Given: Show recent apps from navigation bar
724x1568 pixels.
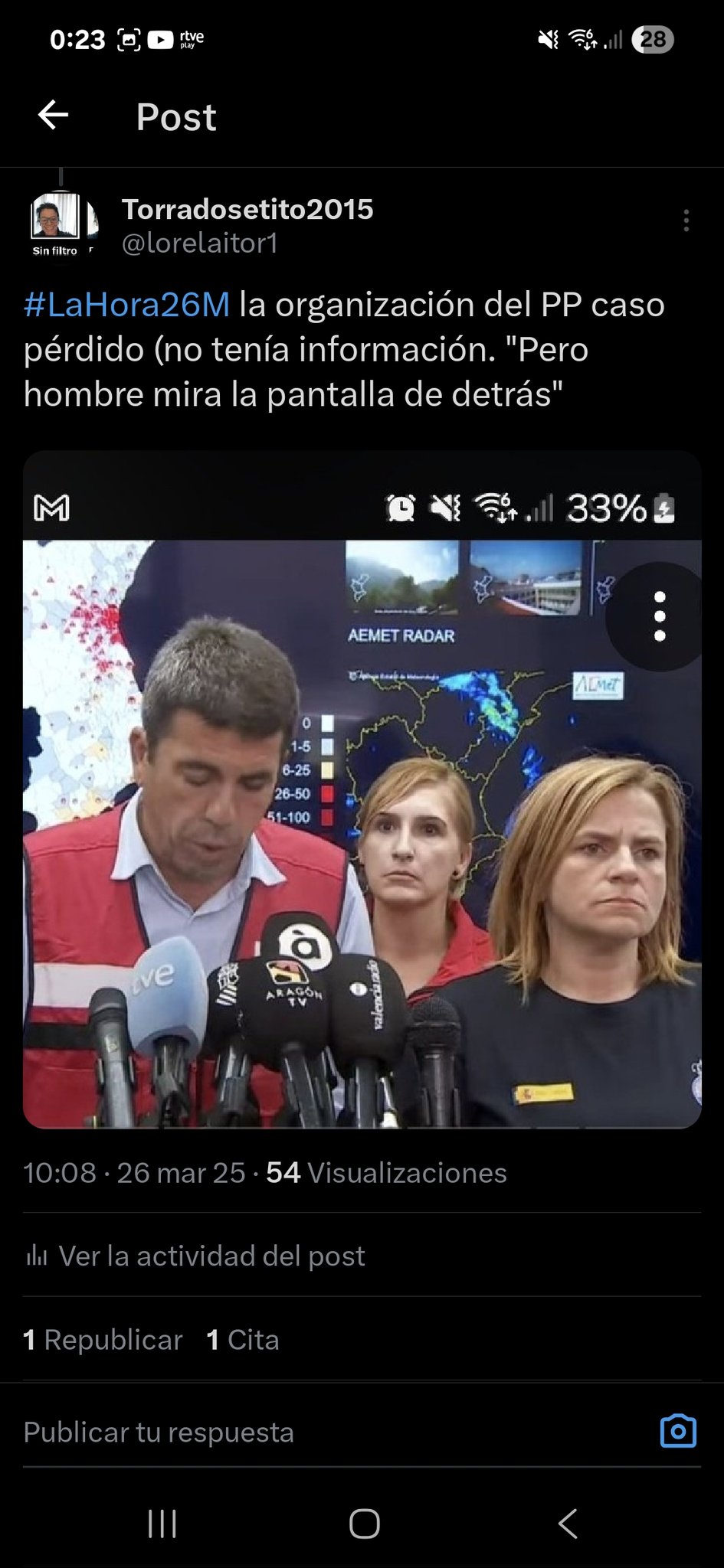Looking at the screenshot, I should coord(162,1524).
